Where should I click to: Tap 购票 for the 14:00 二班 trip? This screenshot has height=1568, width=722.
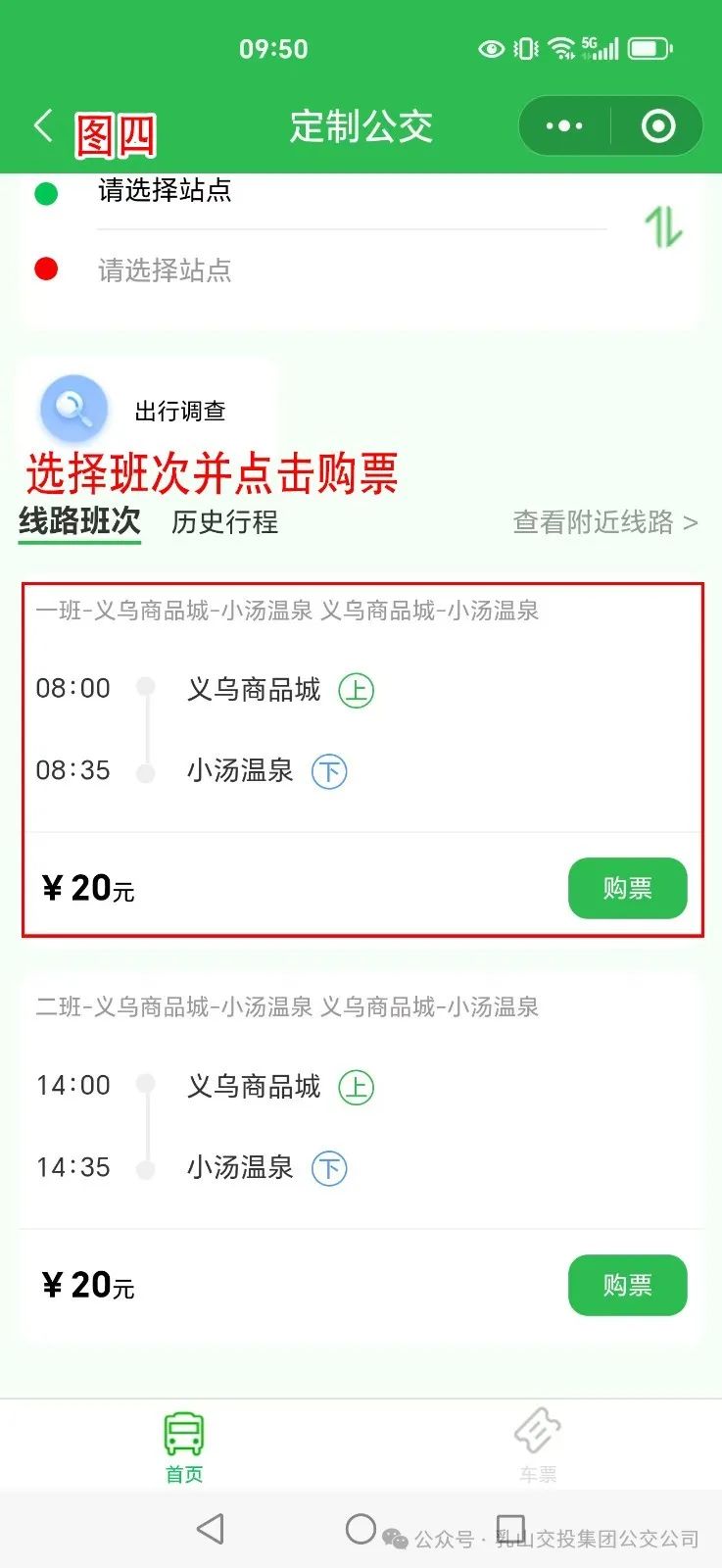(x=627, y=1285)
